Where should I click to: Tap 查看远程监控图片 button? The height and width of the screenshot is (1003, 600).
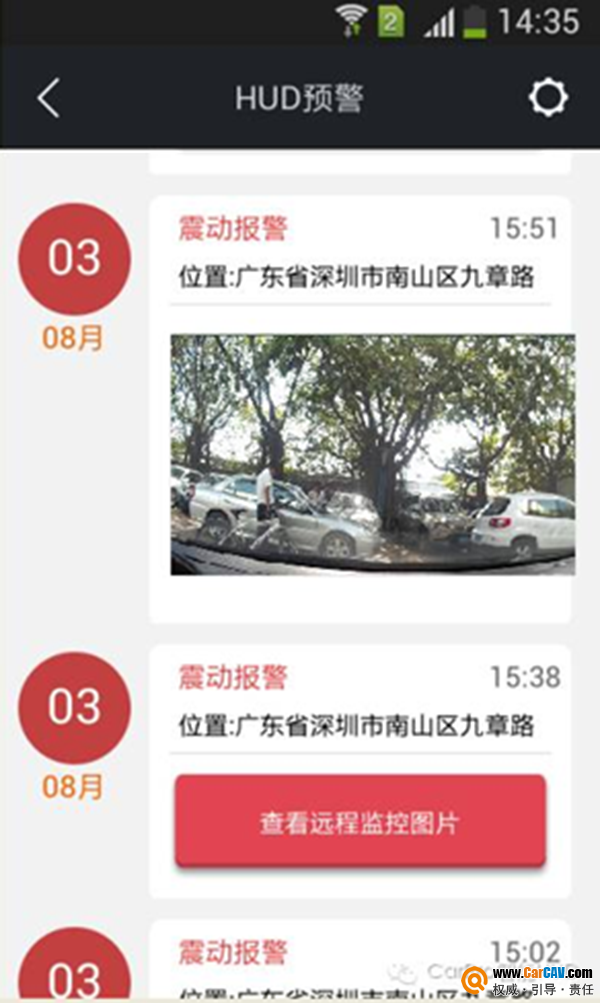tap(360, 822)
